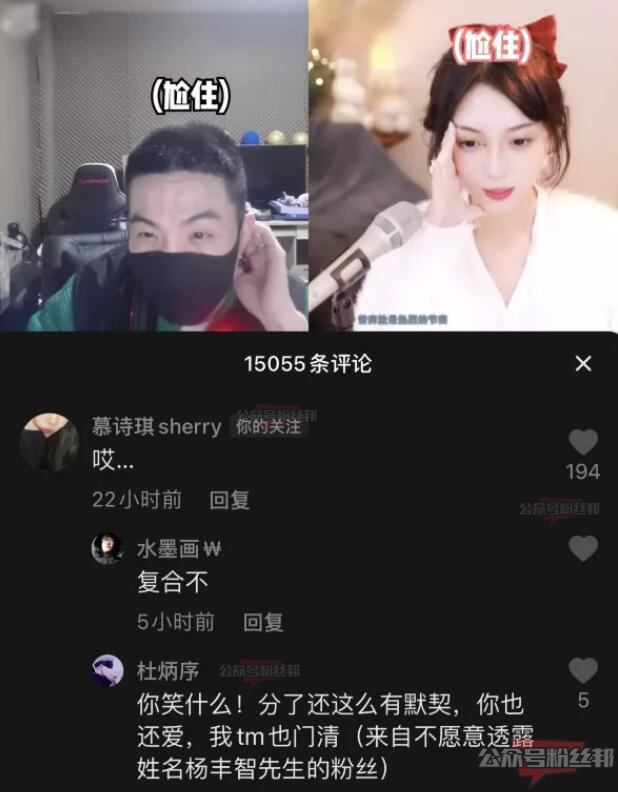The height and width of the screenshot is (792, 618).
Task: Open 杜炳序's avatar
Action: (x=107, y=670)
